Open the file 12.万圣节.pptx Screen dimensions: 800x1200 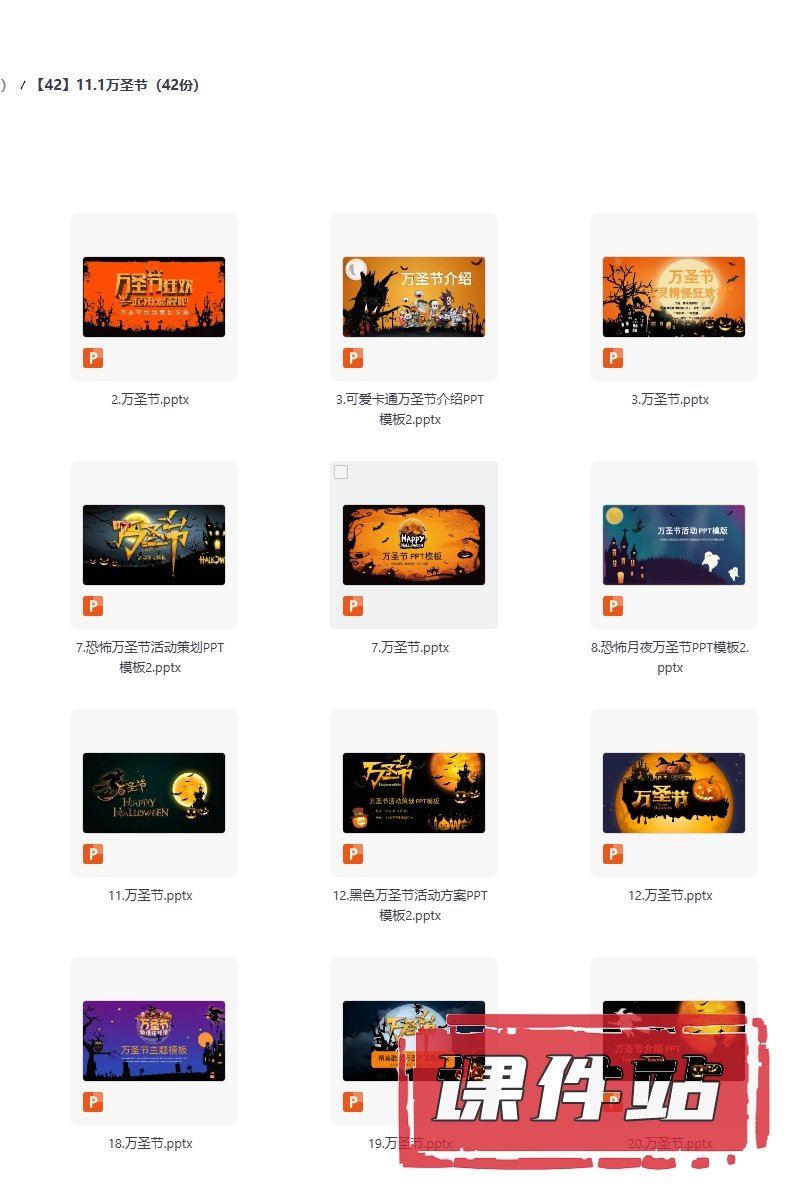[x=674, y=793]
